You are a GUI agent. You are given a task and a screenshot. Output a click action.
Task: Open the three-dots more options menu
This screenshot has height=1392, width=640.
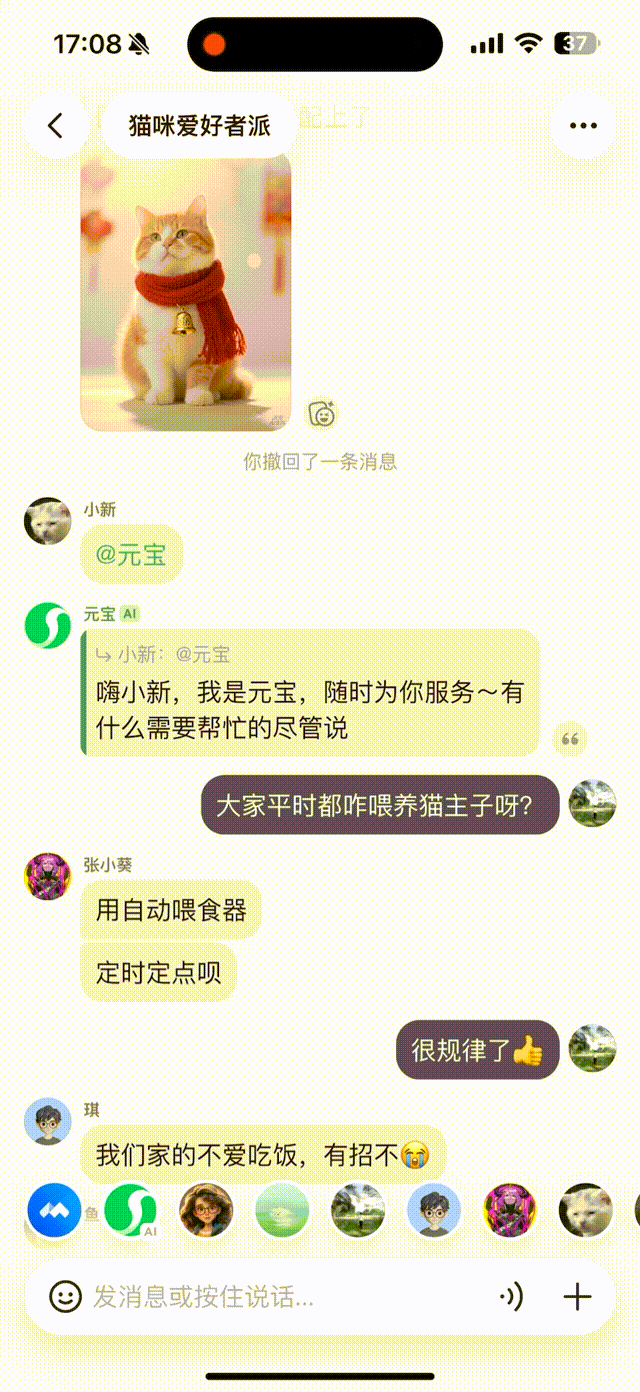(583, 125)
